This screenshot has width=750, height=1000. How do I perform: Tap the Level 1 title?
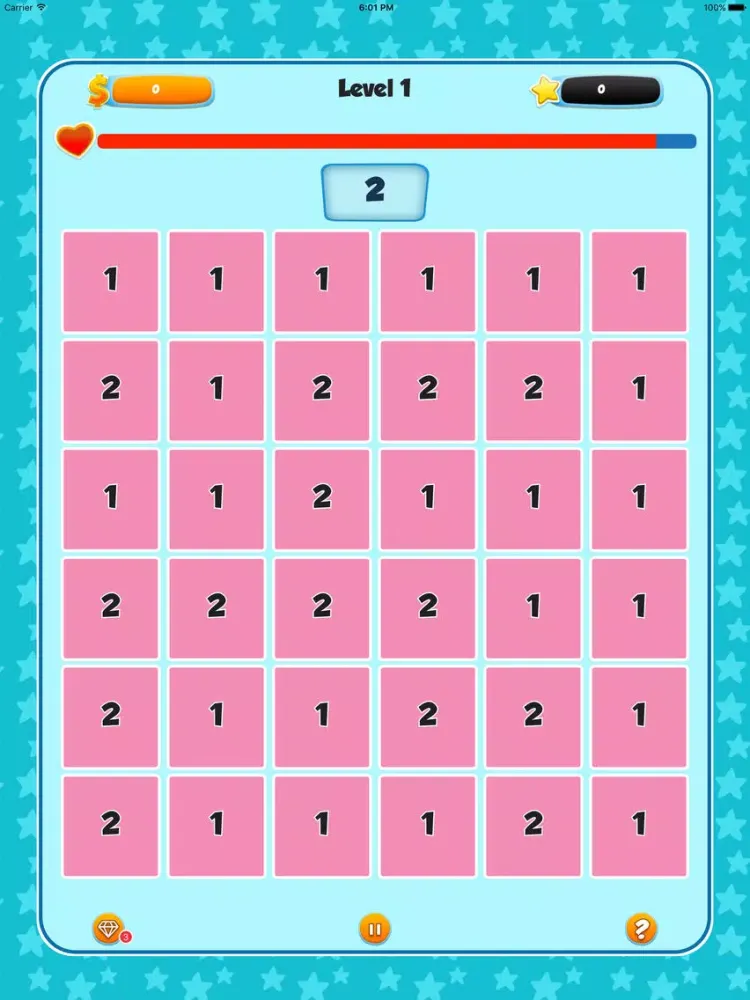[375, 89]
